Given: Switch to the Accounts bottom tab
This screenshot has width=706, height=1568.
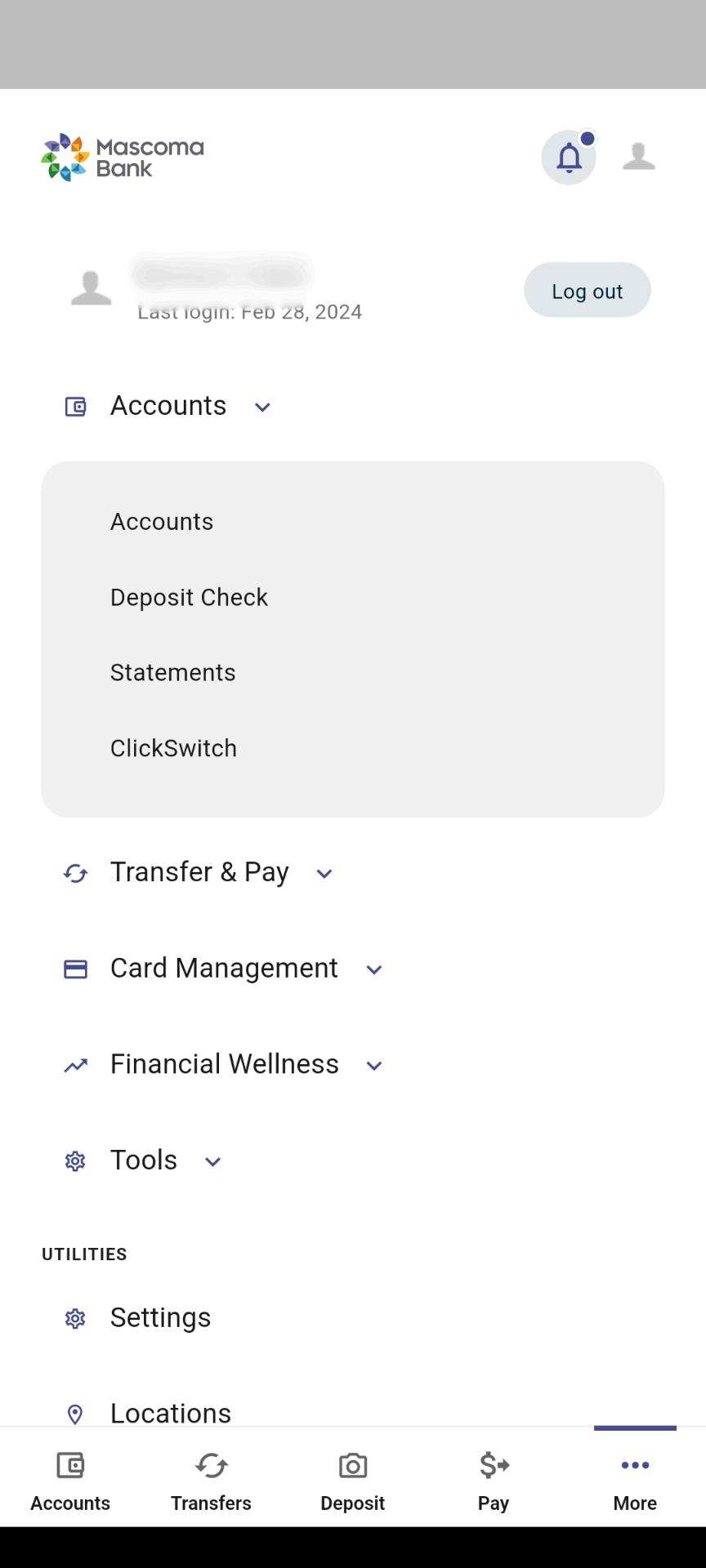Looking at the screenshot, I should [70, 1481].
